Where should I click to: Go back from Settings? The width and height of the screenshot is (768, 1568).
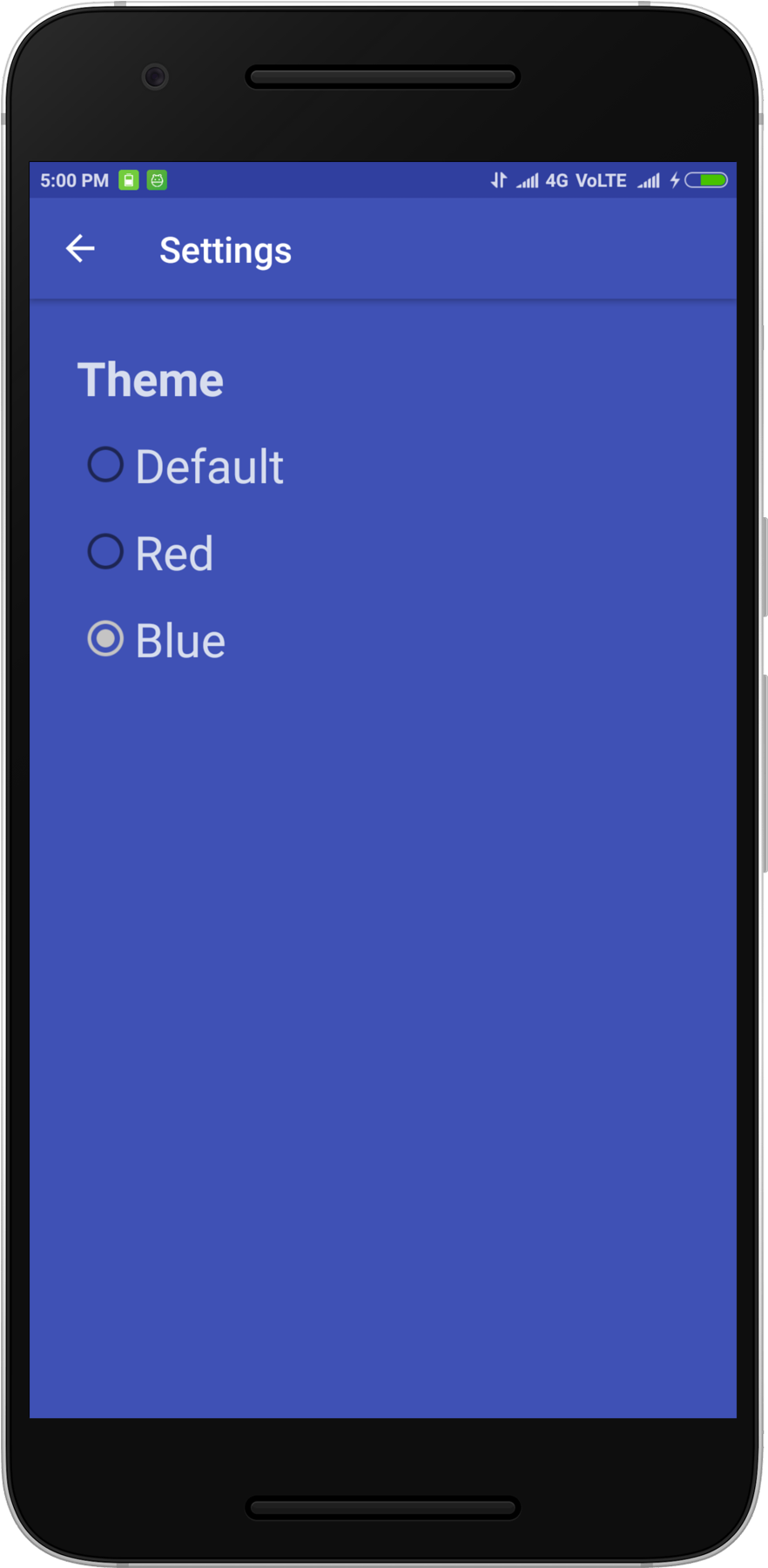(x=80, y=249)
